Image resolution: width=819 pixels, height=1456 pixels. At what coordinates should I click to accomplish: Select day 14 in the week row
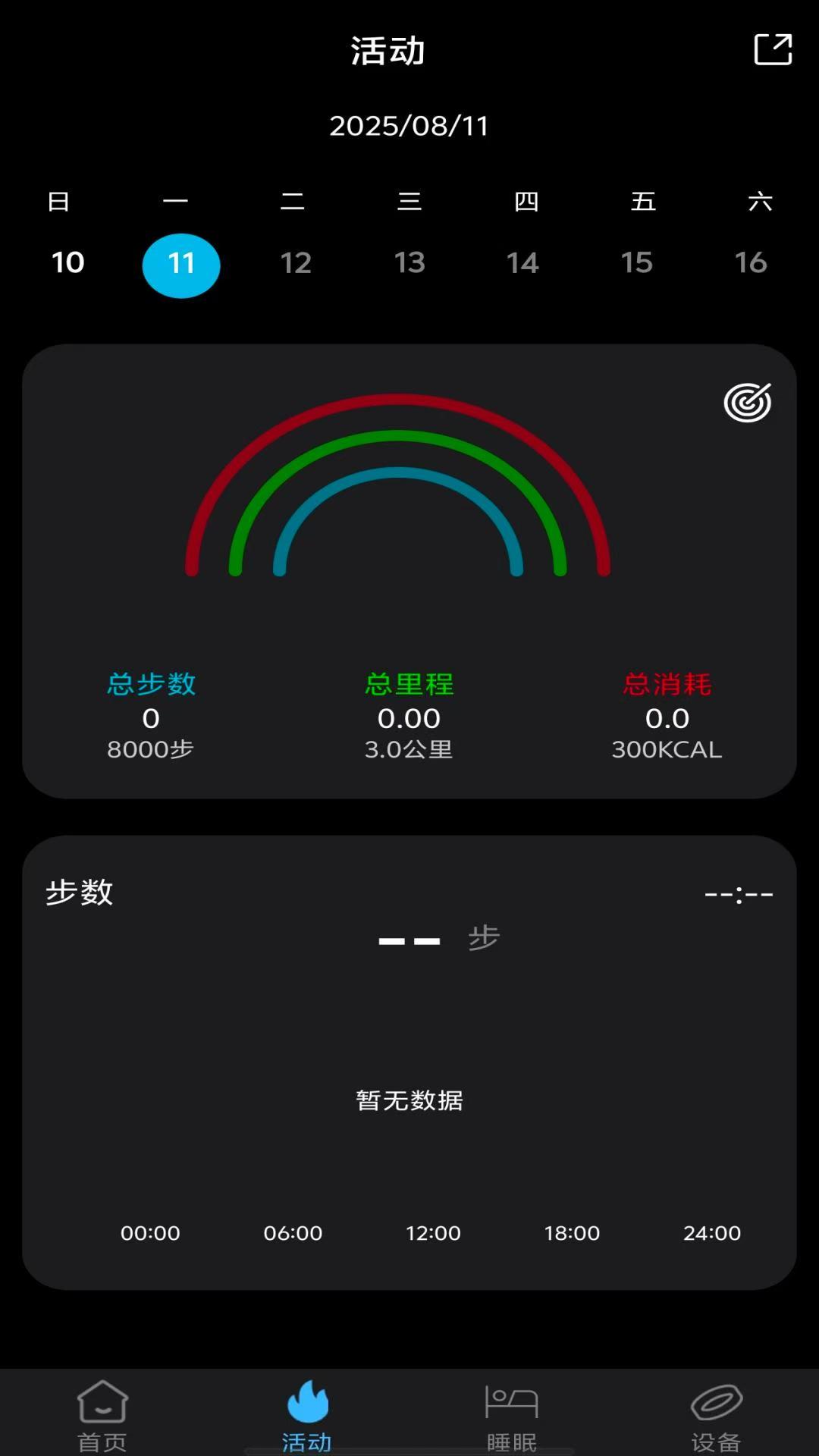coord(523,263)
